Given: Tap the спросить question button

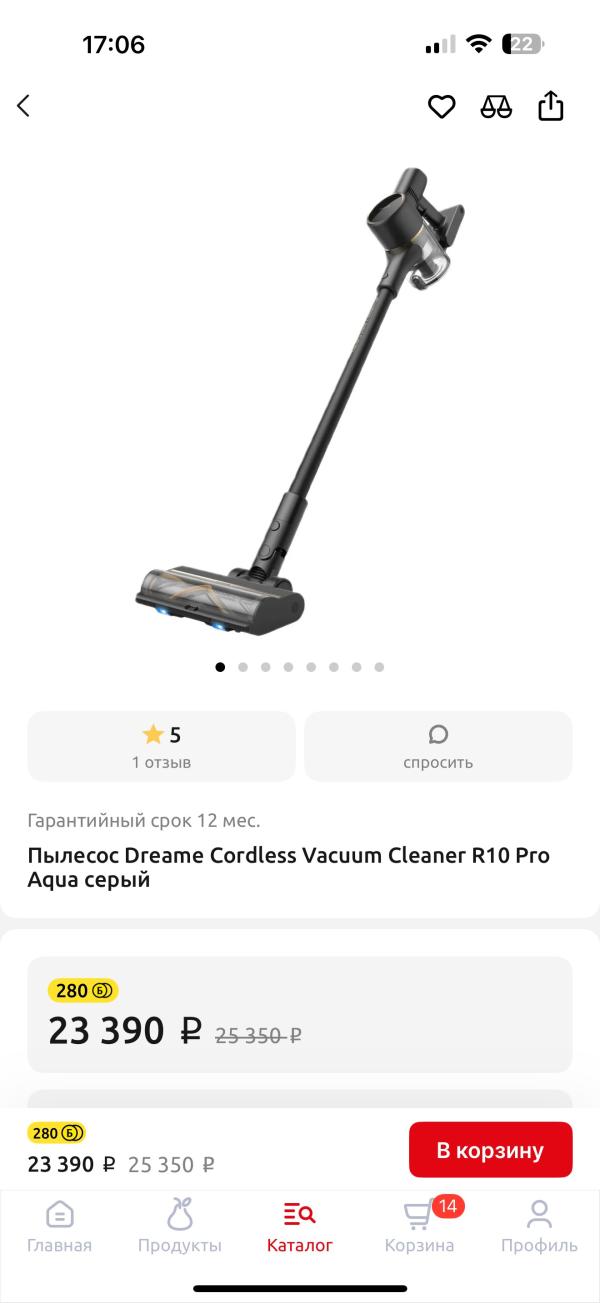Looking at the screenshot, I should 438,746.
